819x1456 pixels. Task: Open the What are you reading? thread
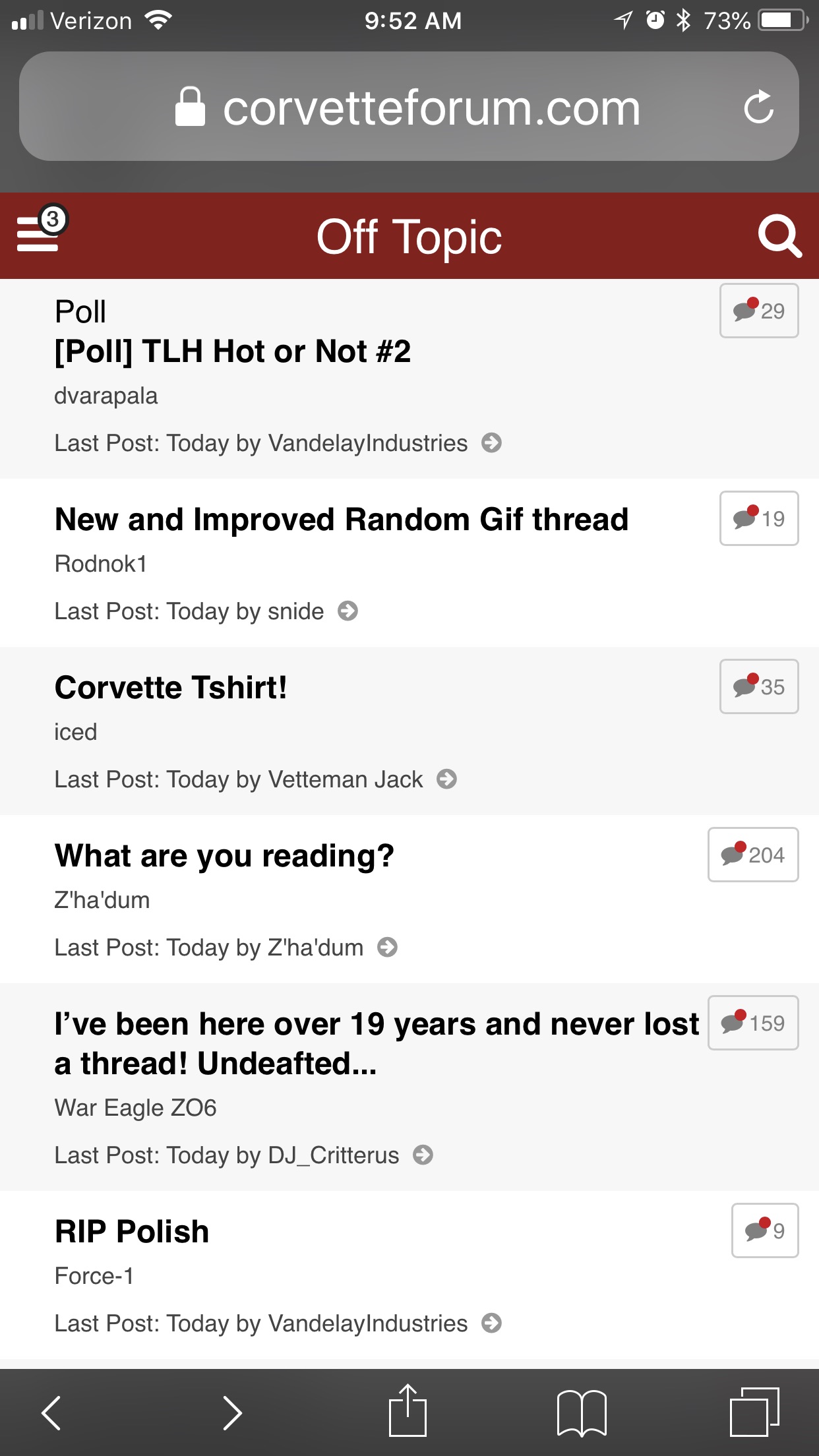pos(224,856)
